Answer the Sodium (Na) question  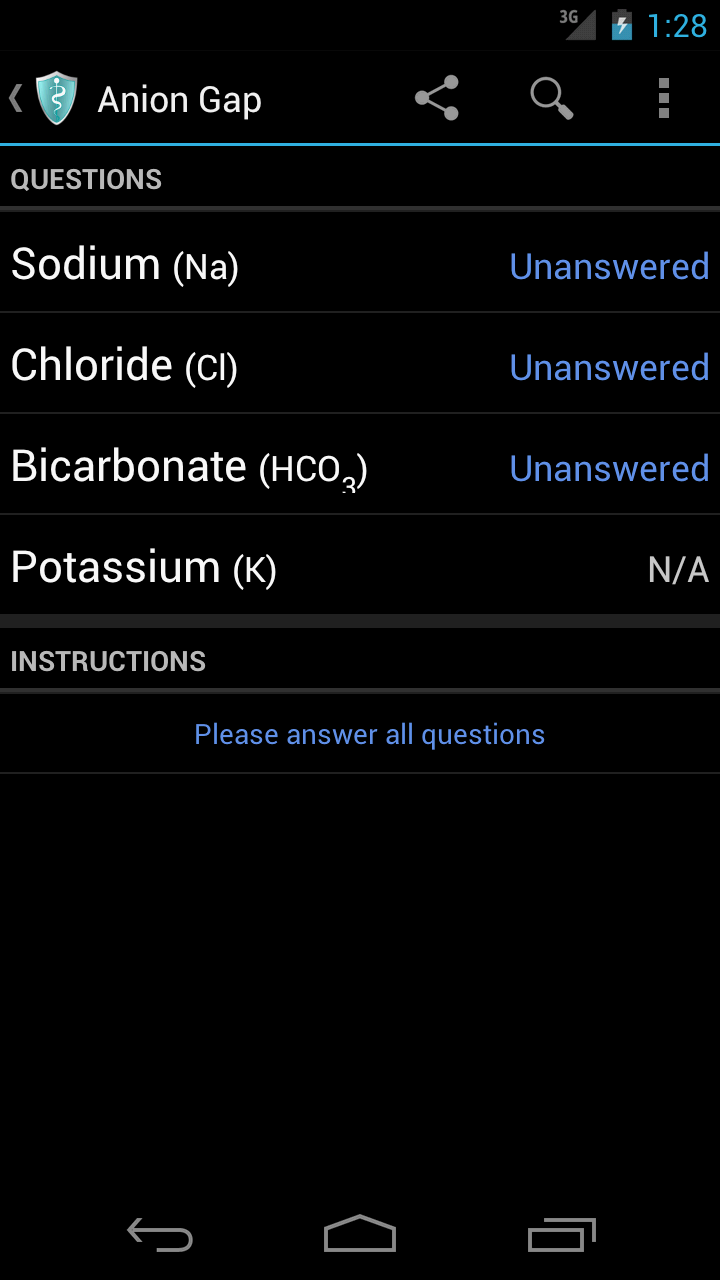click(360, 265)
